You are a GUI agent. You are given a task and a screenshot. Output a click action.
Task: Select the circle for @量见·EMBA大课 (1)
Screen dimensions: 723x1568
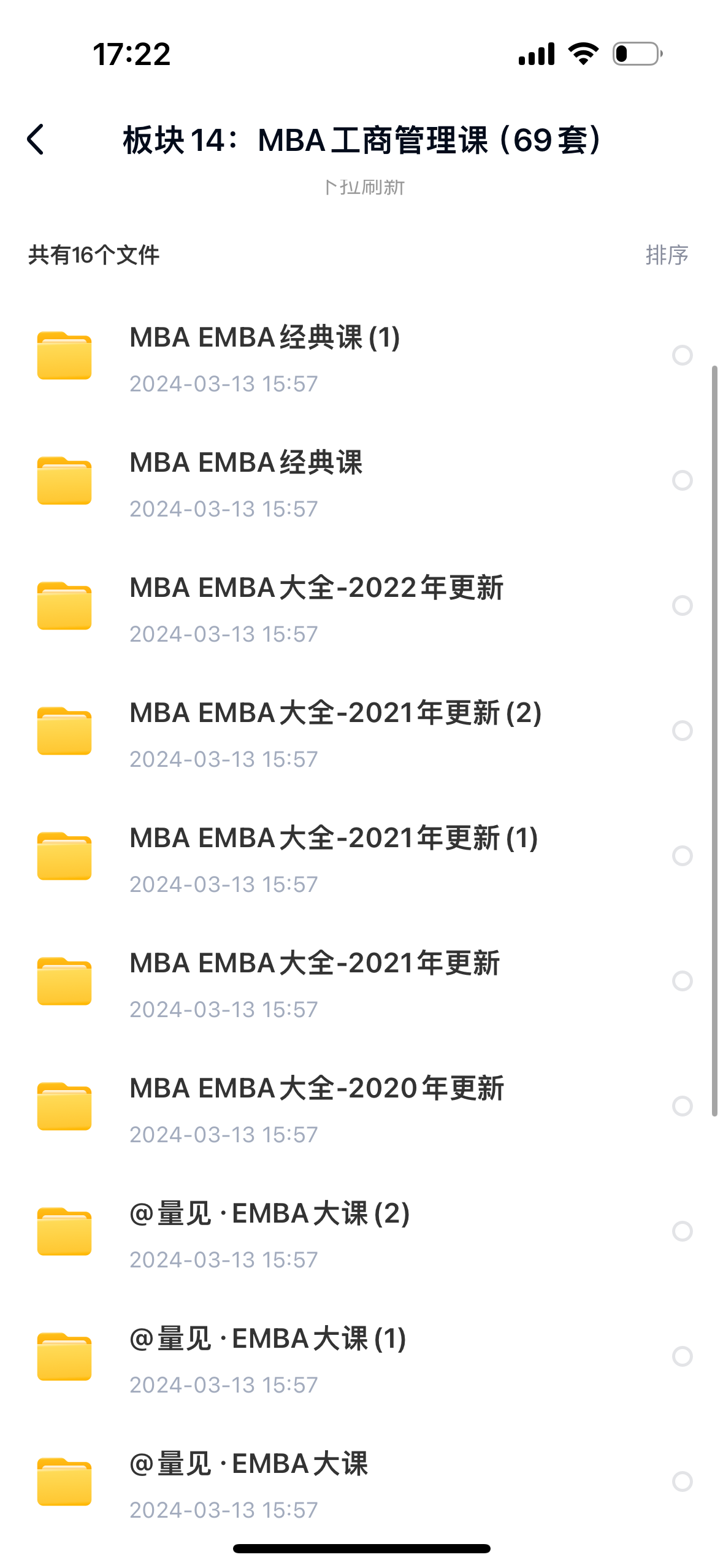point(682,1356)
